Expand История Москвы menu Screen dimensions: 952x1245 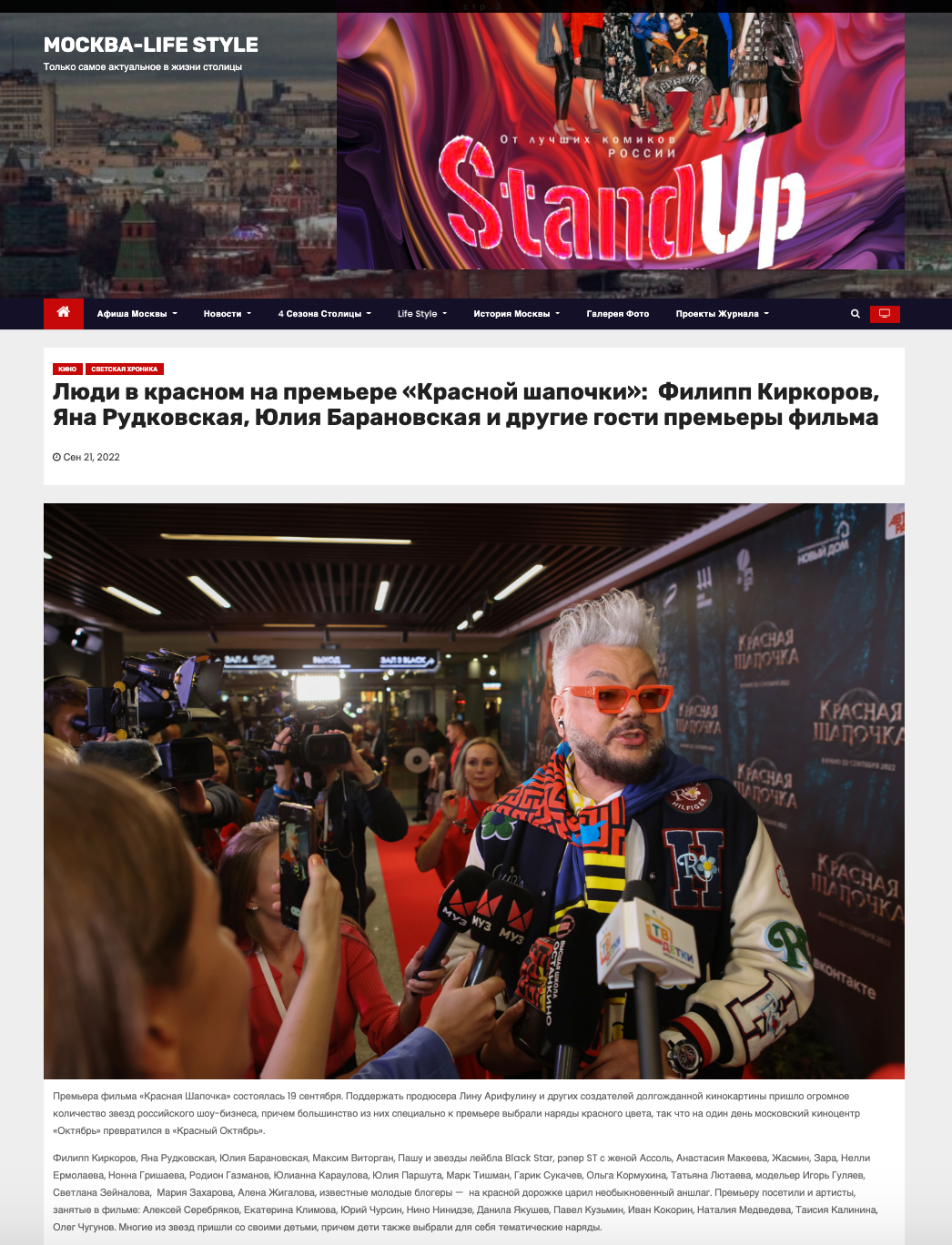point(516,314)
